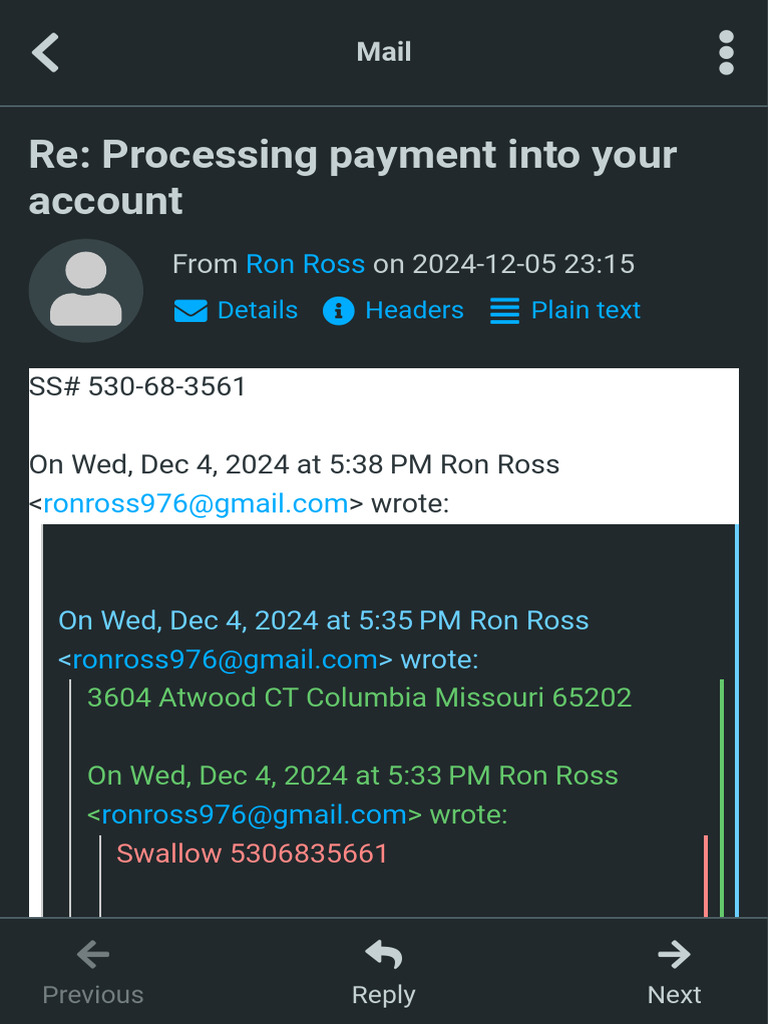View the message Headers
The image size is (768, 1024).
pyautogui.click(x=393, y=310)
